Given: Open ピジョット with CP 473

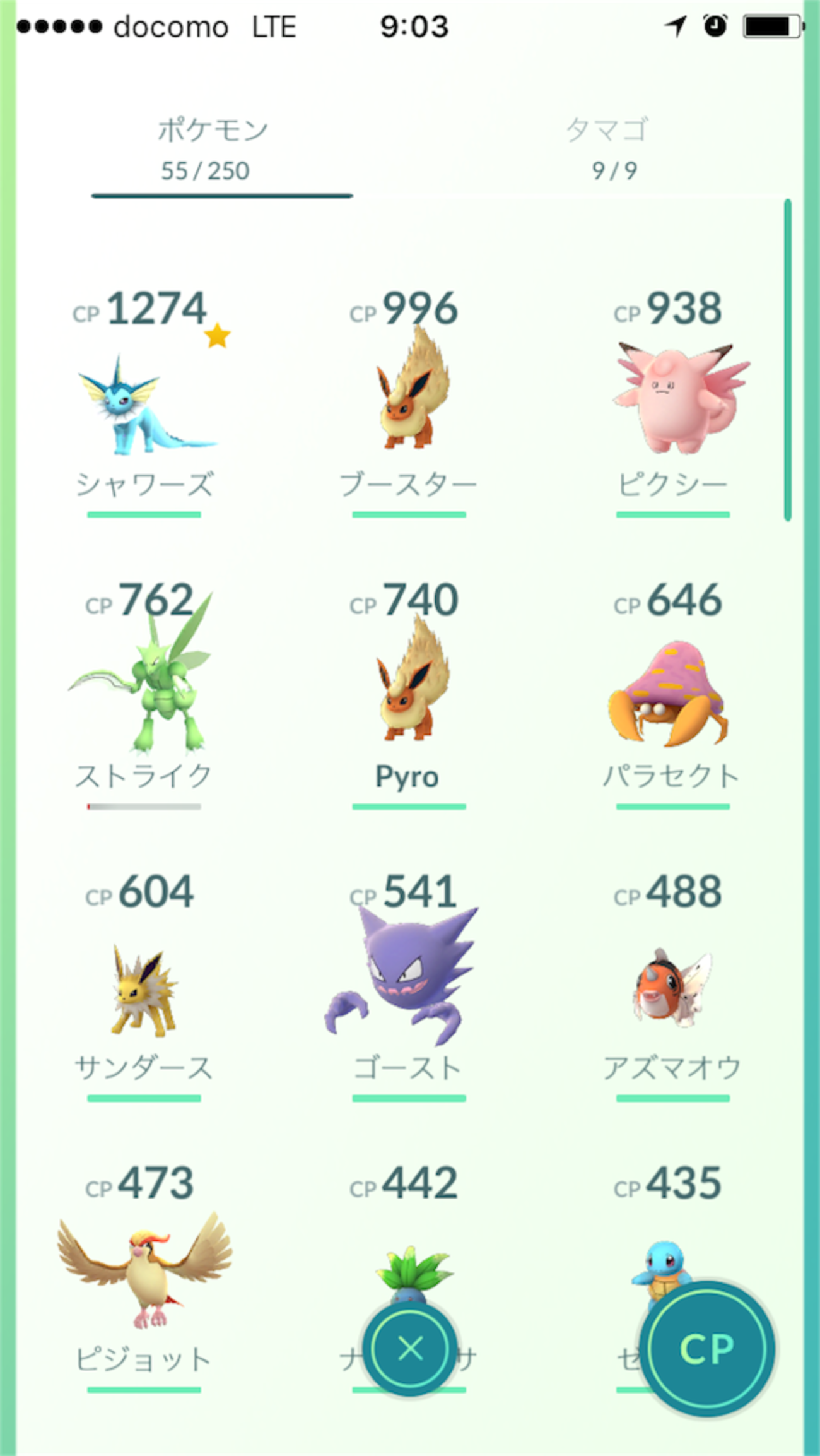Looking at the screenshot, I should pos(145,1269).
